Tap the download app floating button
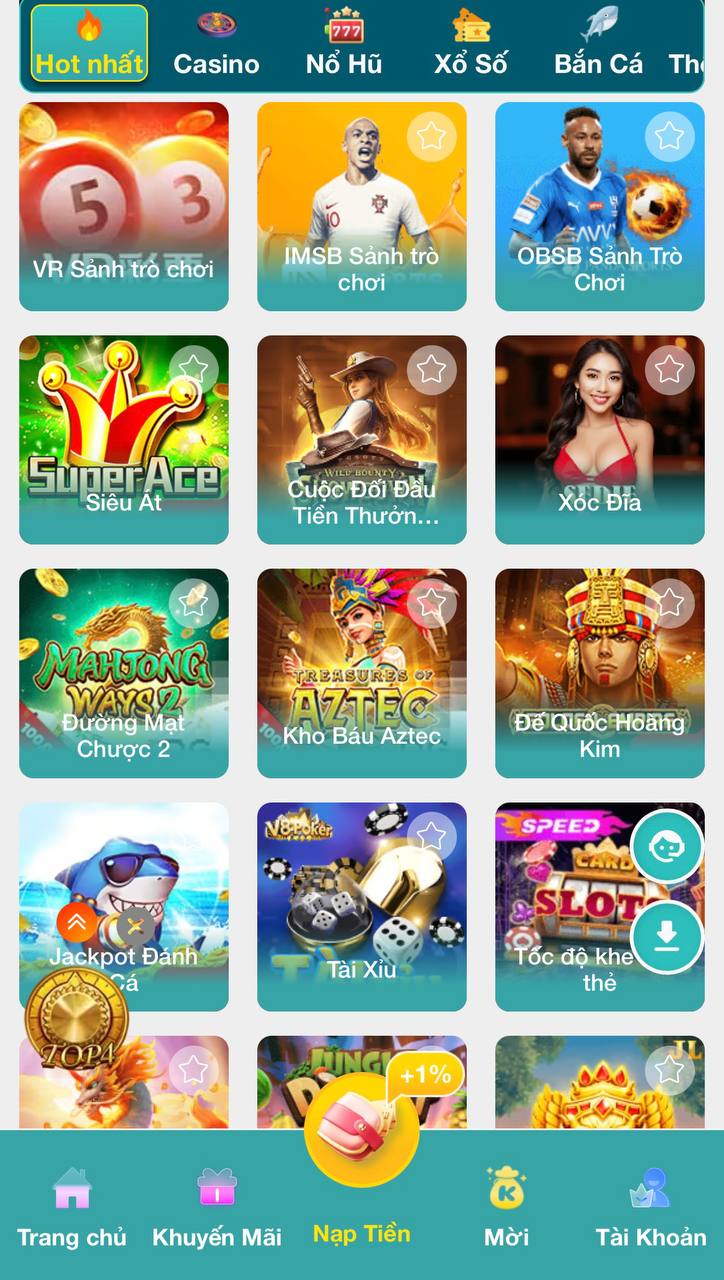 [x=667, y=937]
